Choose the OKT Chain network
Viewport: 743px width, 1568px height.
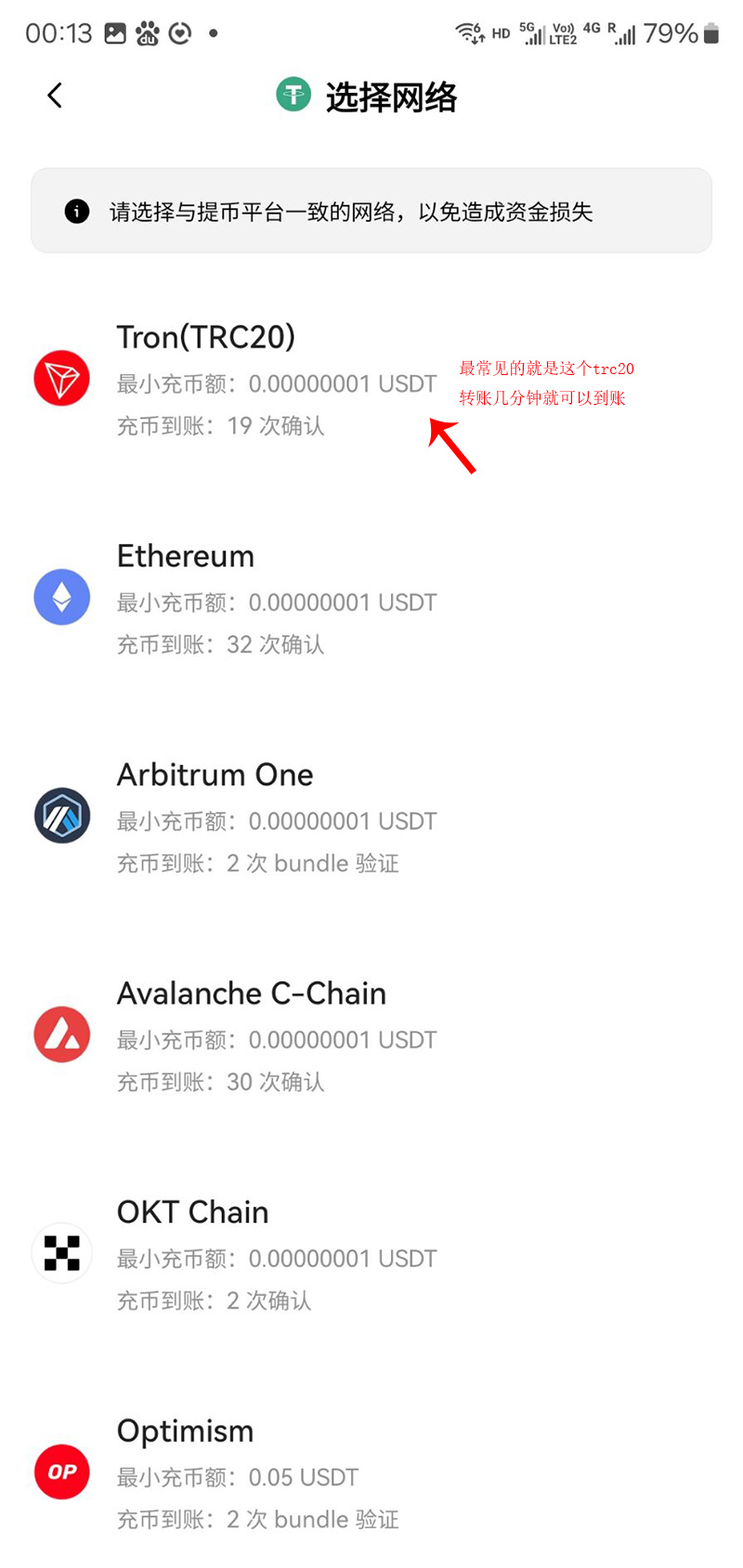192,1212
